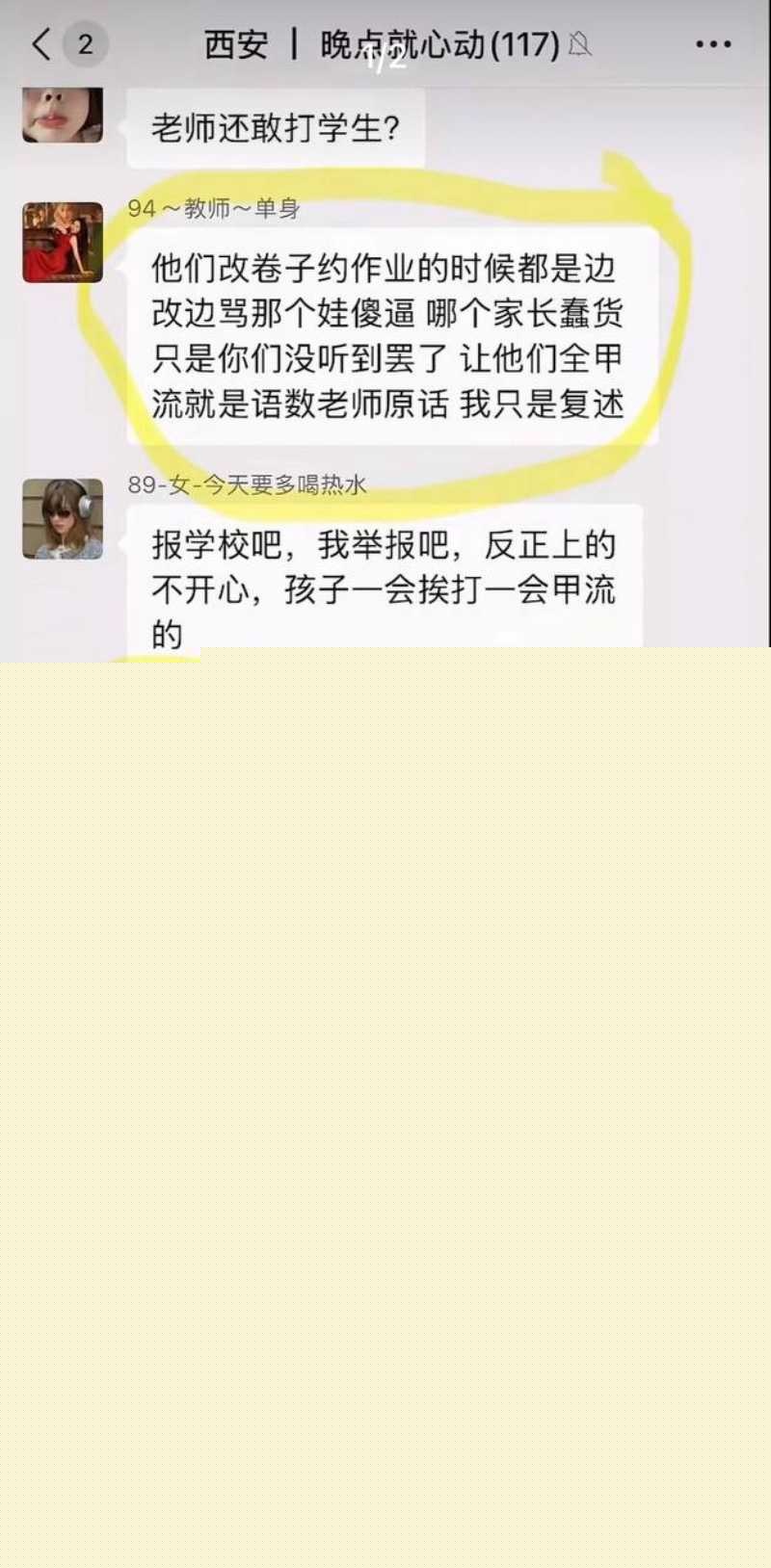Tap the message starting with 报学校吧
Screen dimensions: 771x1568
pyautogui.click(x=381, y=578)
